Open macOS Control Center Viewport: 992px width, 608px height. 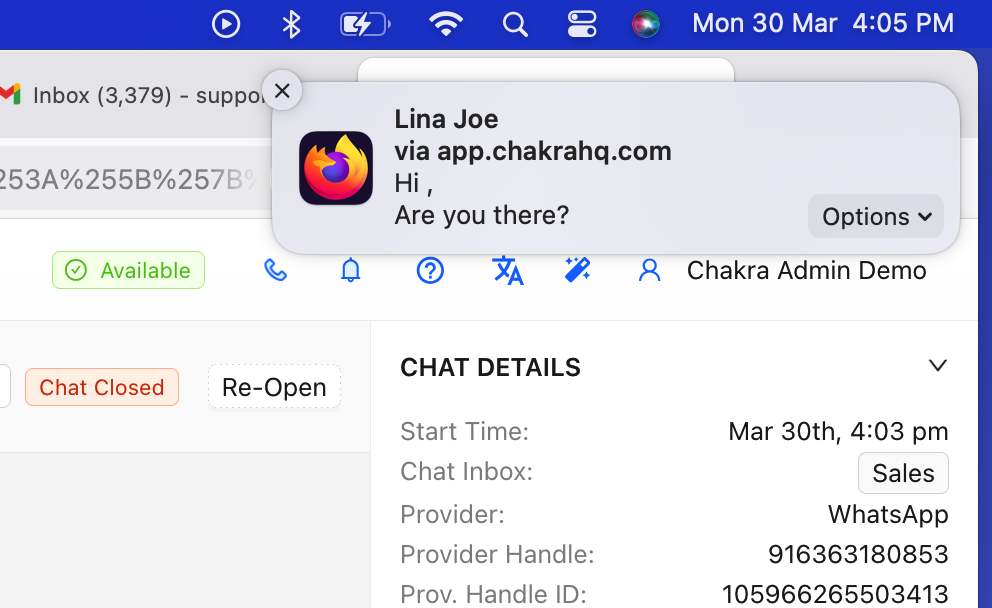(x=581, y=24)
